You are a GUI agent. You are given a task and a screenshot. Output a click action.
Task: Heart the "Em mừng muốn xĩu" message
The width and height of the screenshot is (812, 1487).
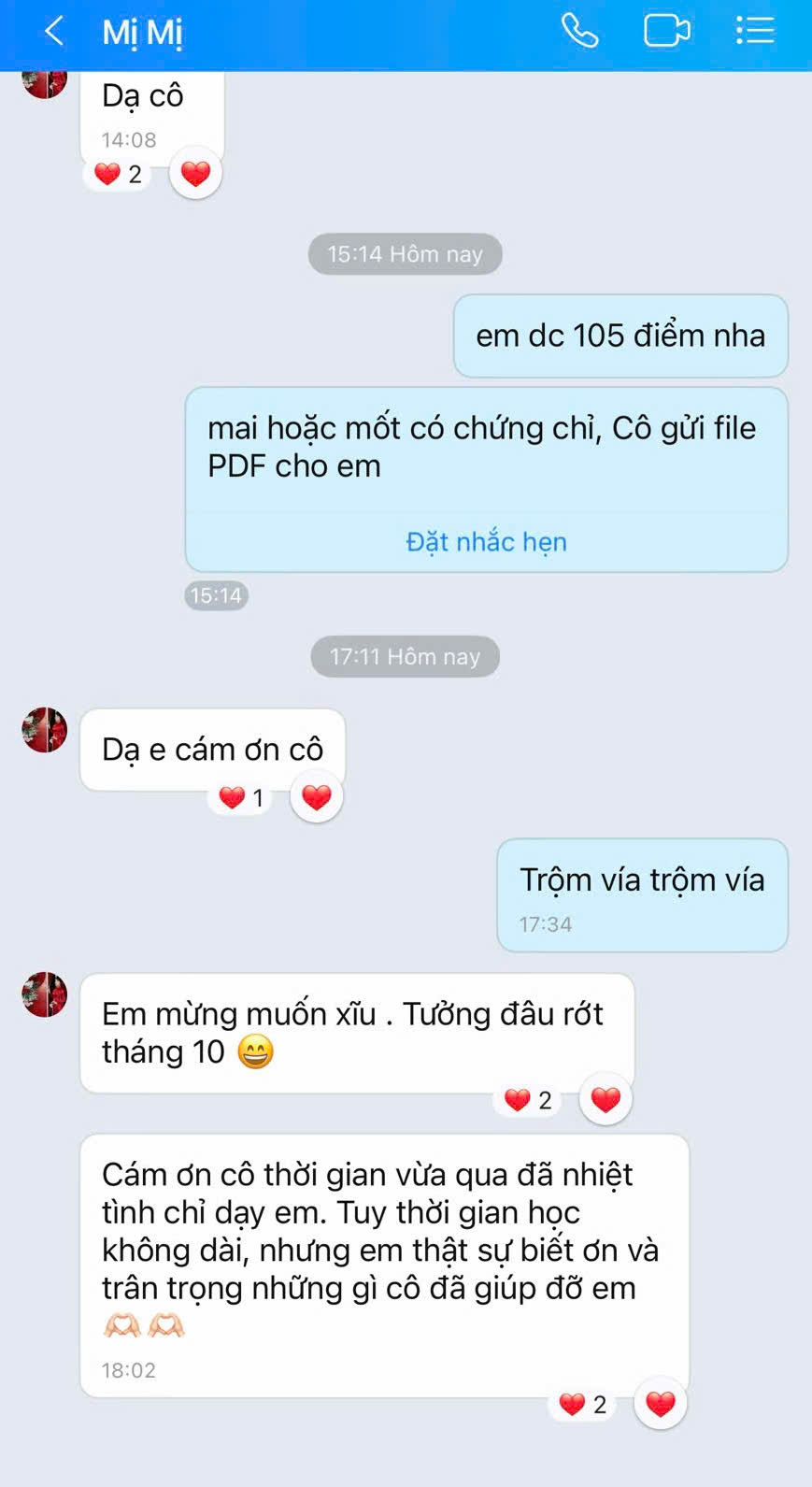(605, 1100)
